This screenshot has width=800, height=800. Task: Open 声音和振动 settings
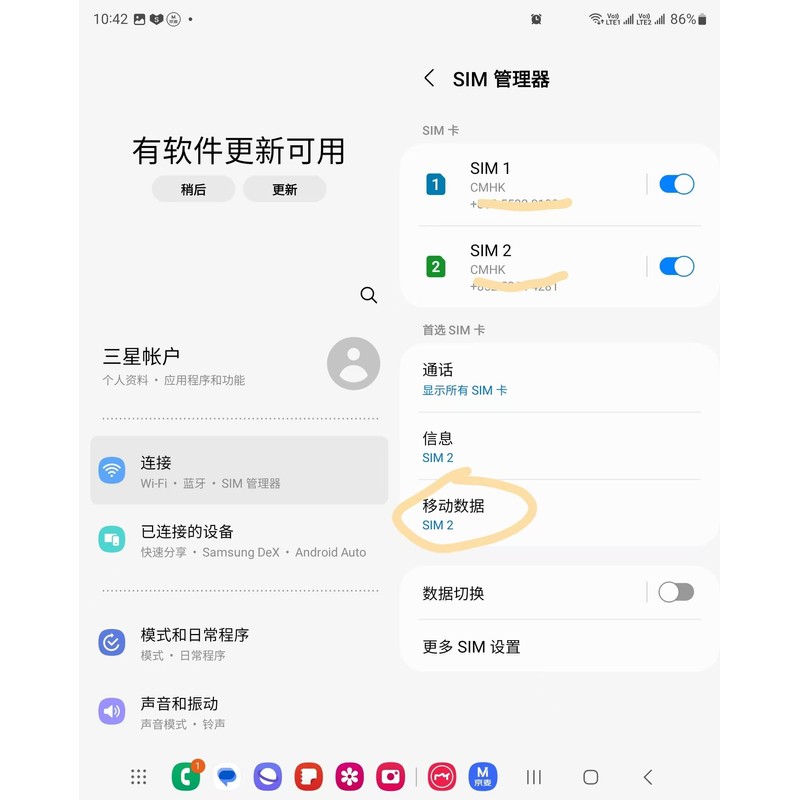click(x=239, y=712)
